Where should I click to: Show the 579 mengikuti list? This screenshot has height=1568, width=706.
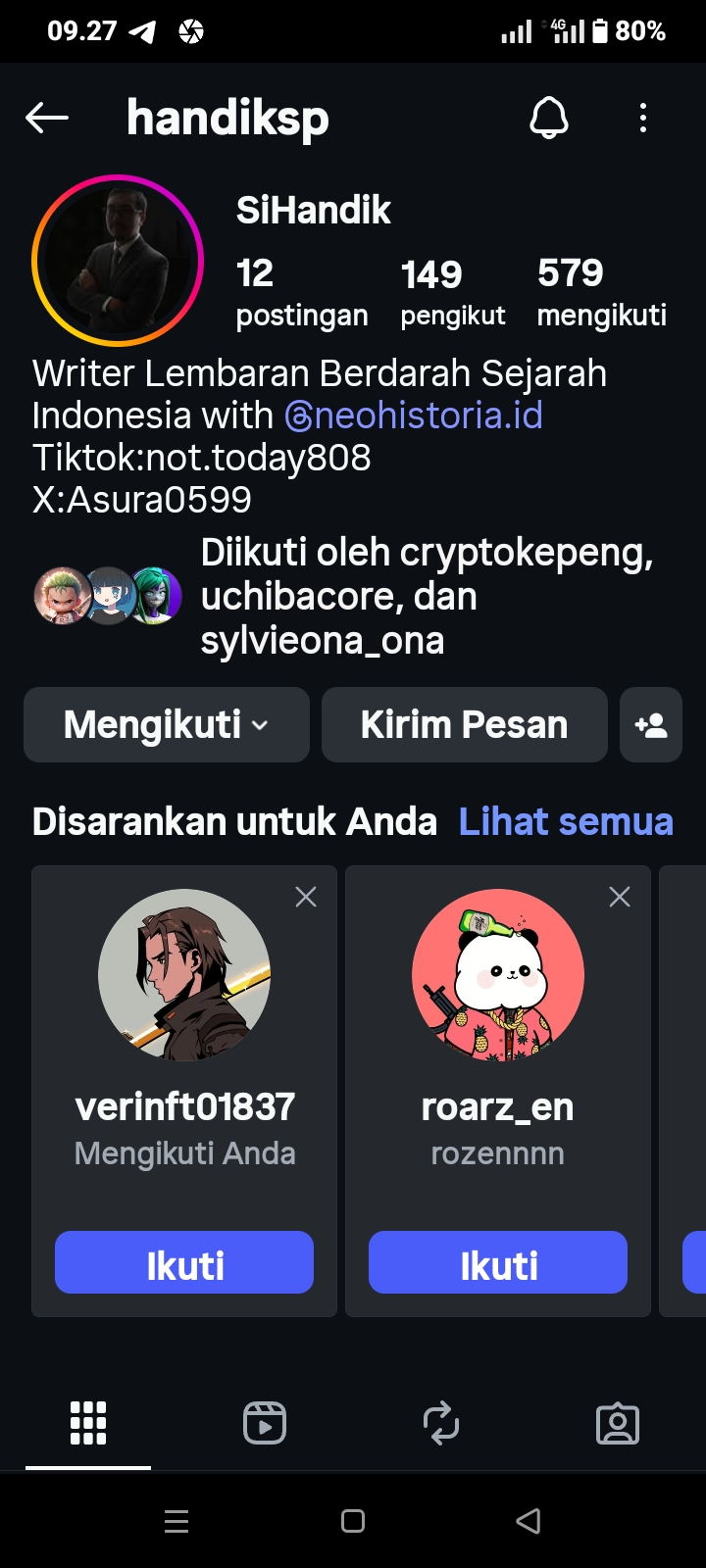pos(601,292)
